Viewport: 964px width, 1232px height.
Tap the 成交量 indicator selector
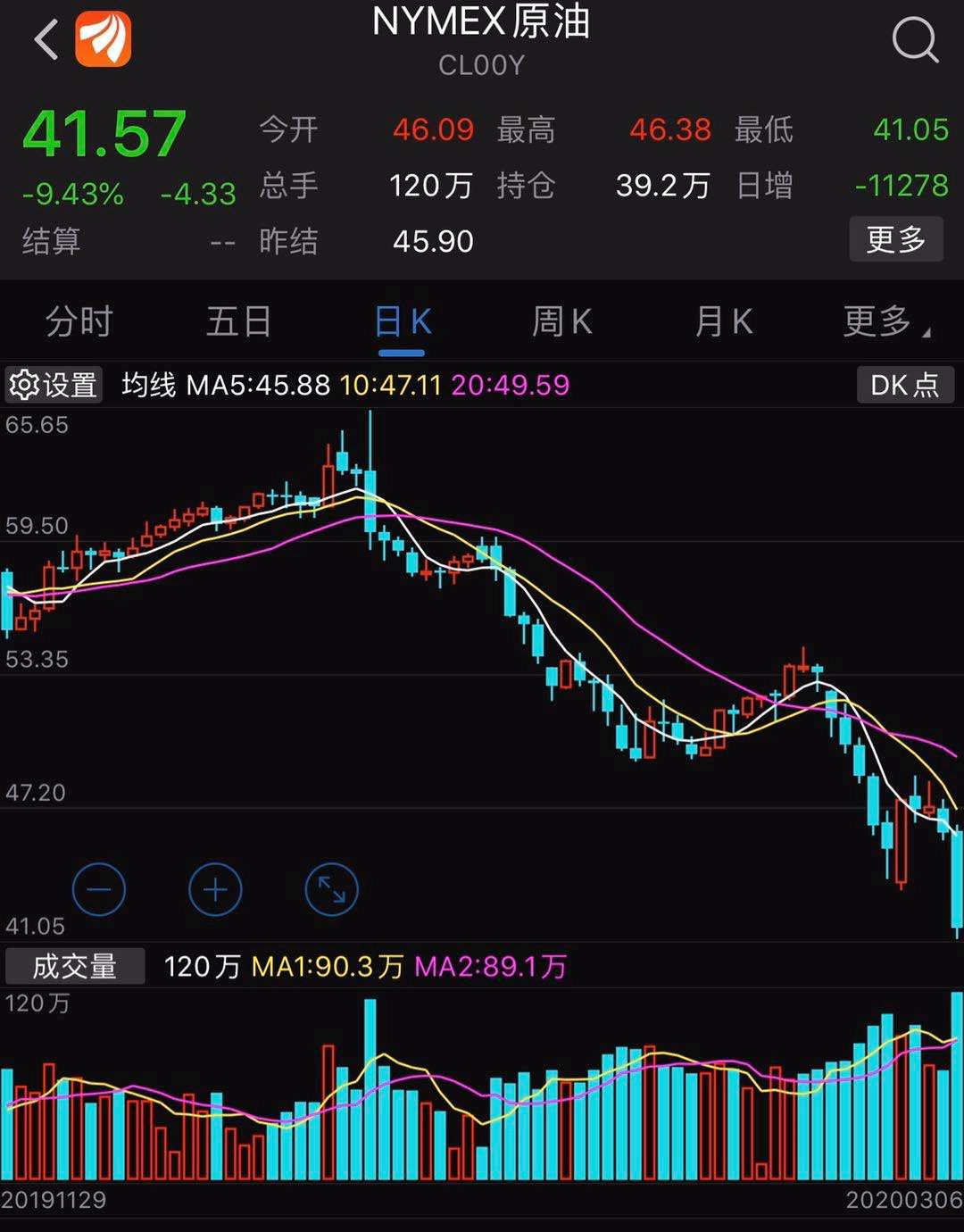pos(75,966)
